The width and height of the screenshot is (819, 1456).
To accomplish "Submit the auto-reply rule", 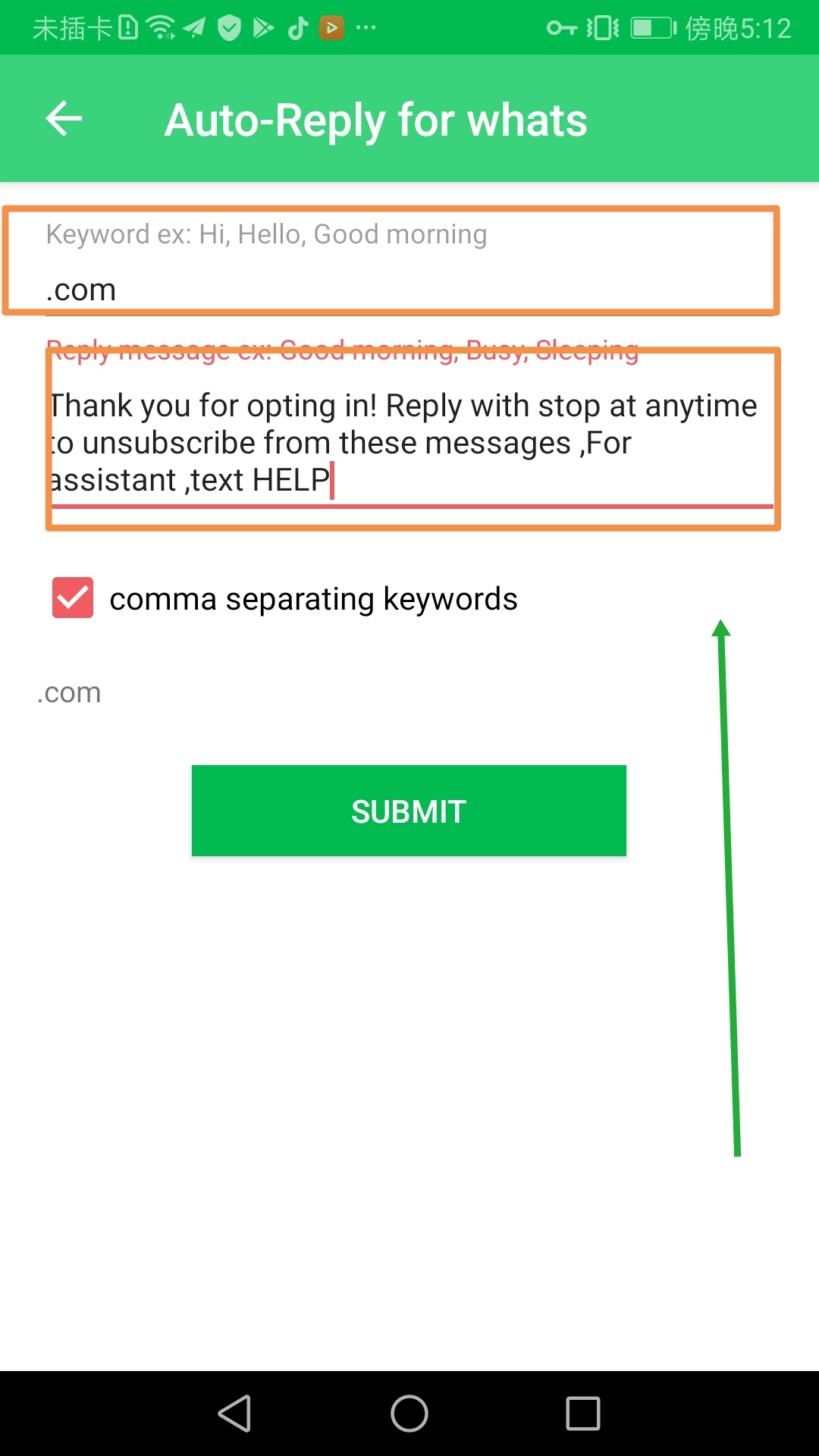I will tap(409, 811).
